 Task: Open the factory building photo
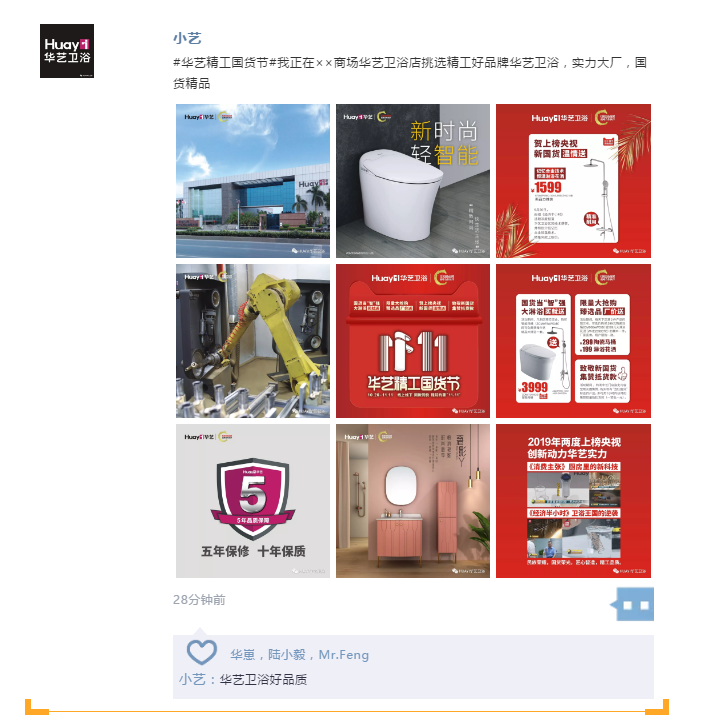pos(253,181)
